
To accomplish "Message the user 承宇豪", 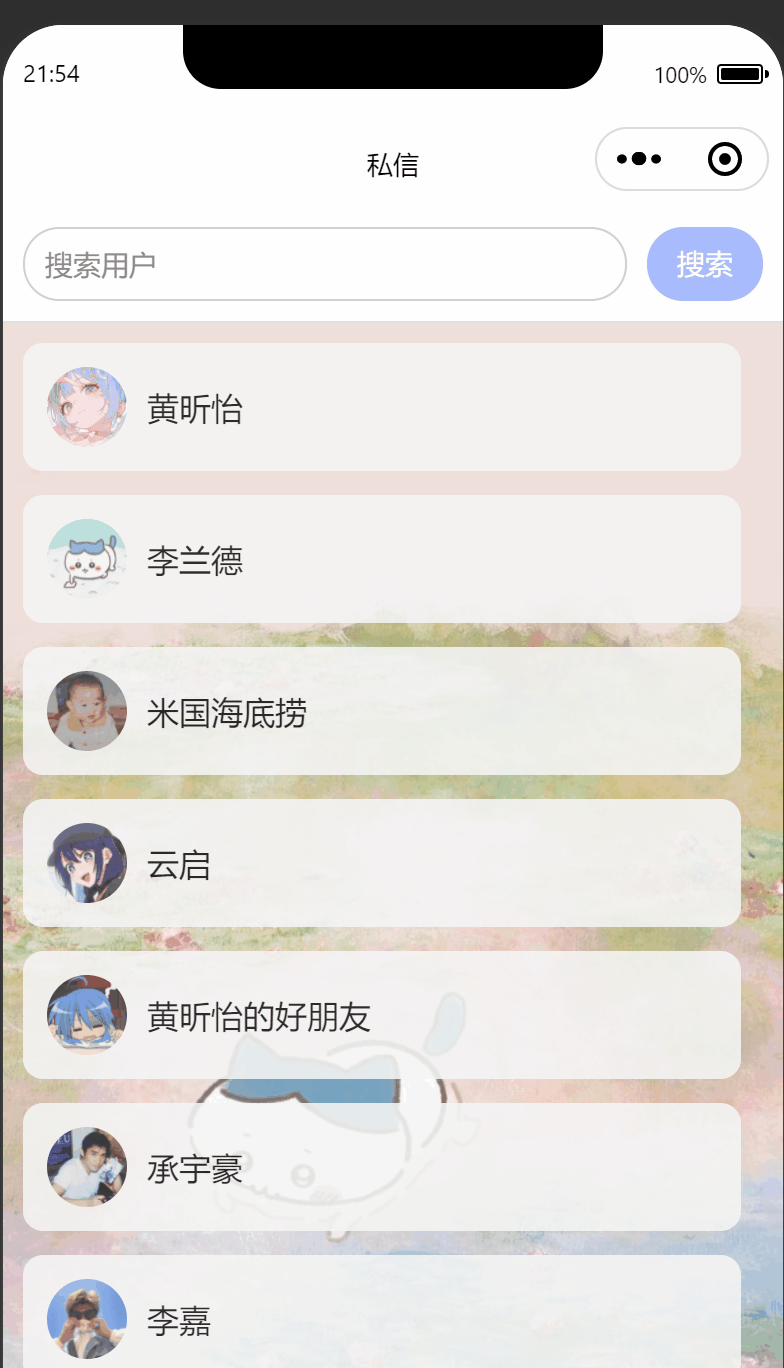I will pos(382,1167).
